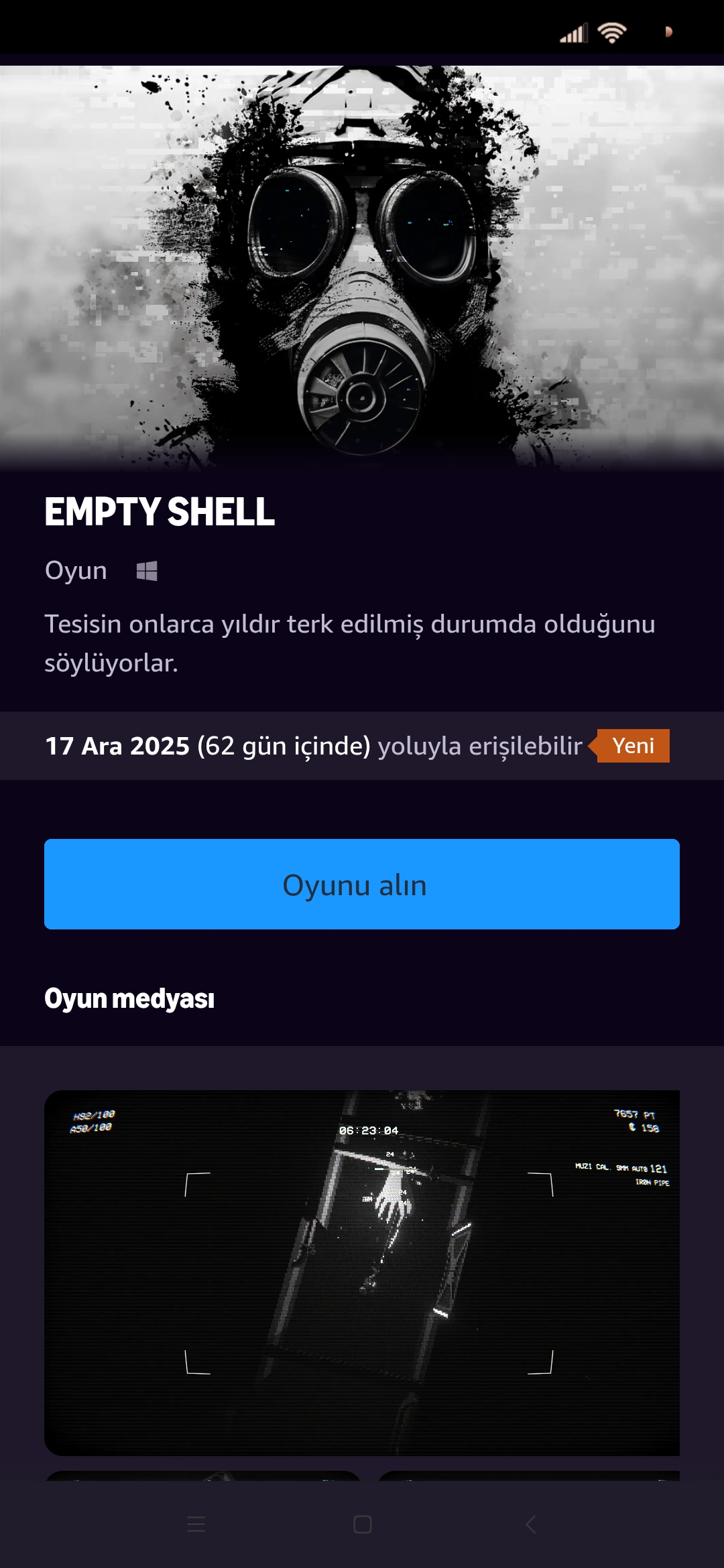Go back with the system back button

[531, 1524]
